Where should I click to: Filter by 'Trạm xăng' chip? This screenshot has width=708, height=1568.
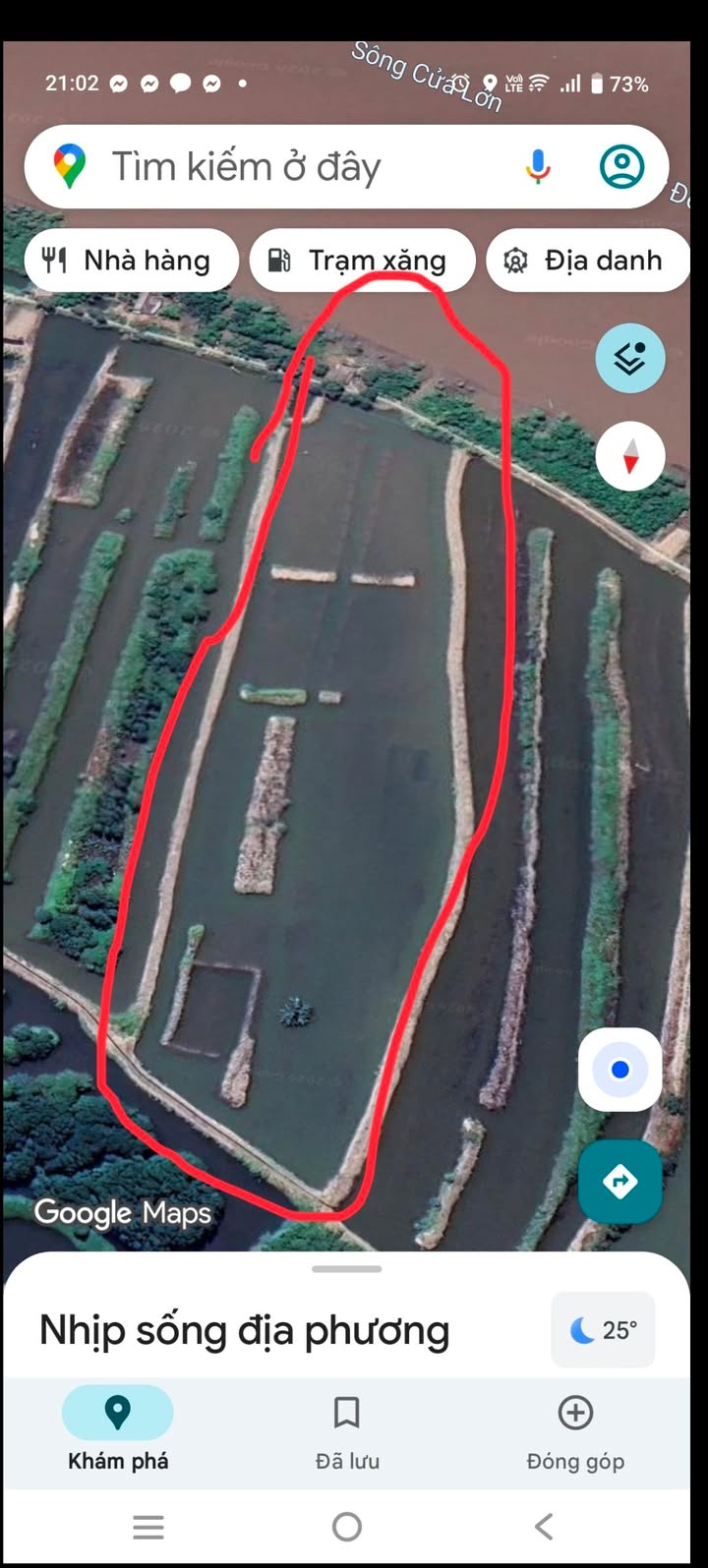click(361, 261)
